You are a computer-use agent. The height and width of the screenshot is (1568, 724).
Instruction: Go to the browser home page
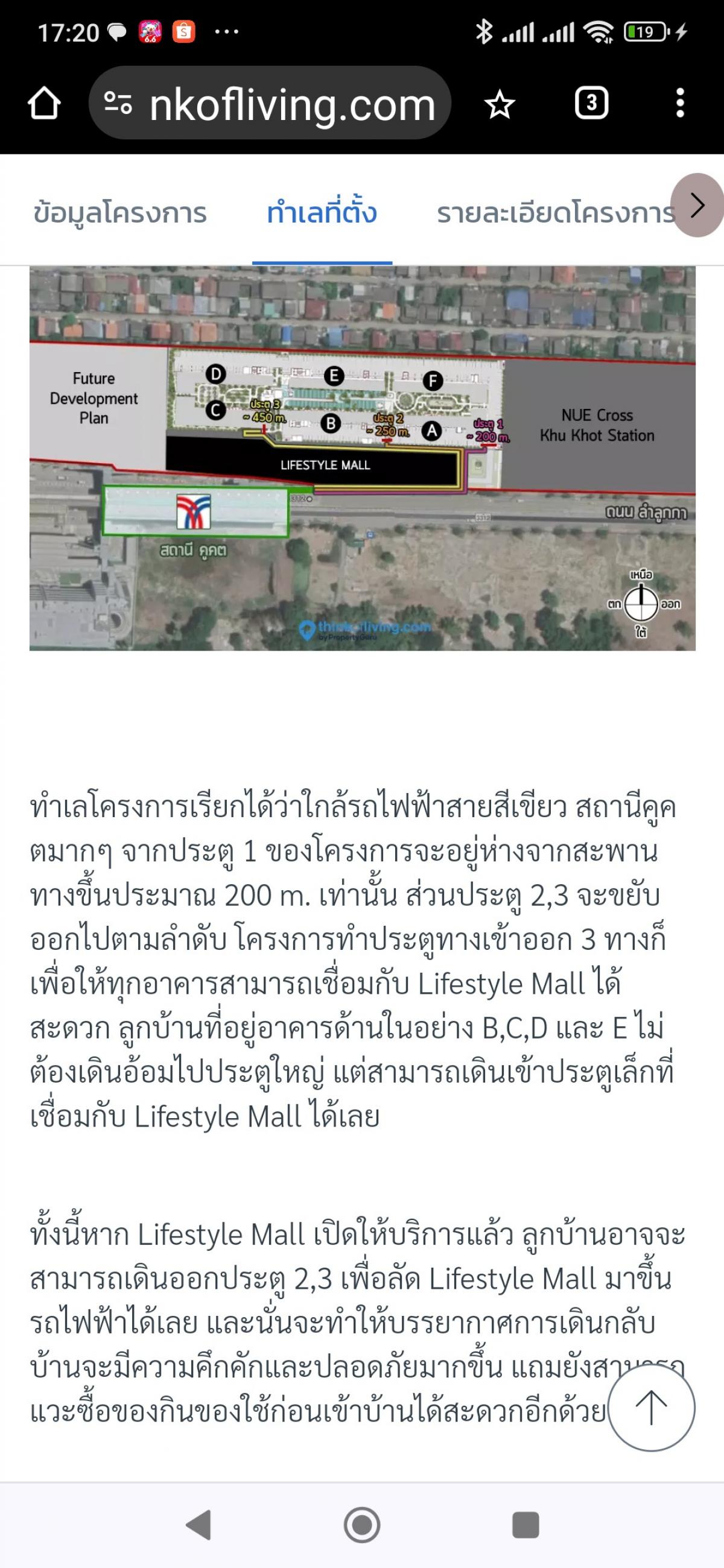45,104
